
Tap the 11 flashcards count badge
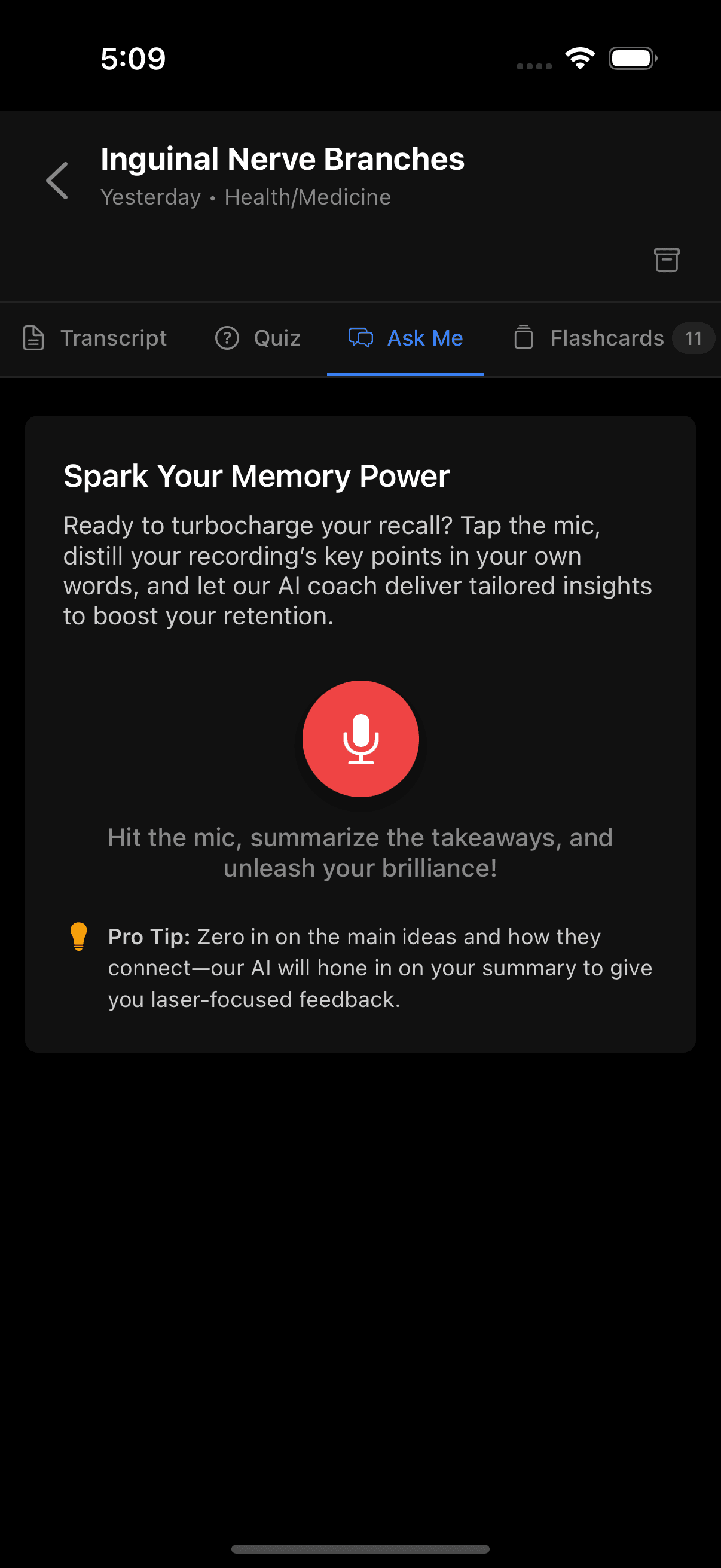(692, 339)
